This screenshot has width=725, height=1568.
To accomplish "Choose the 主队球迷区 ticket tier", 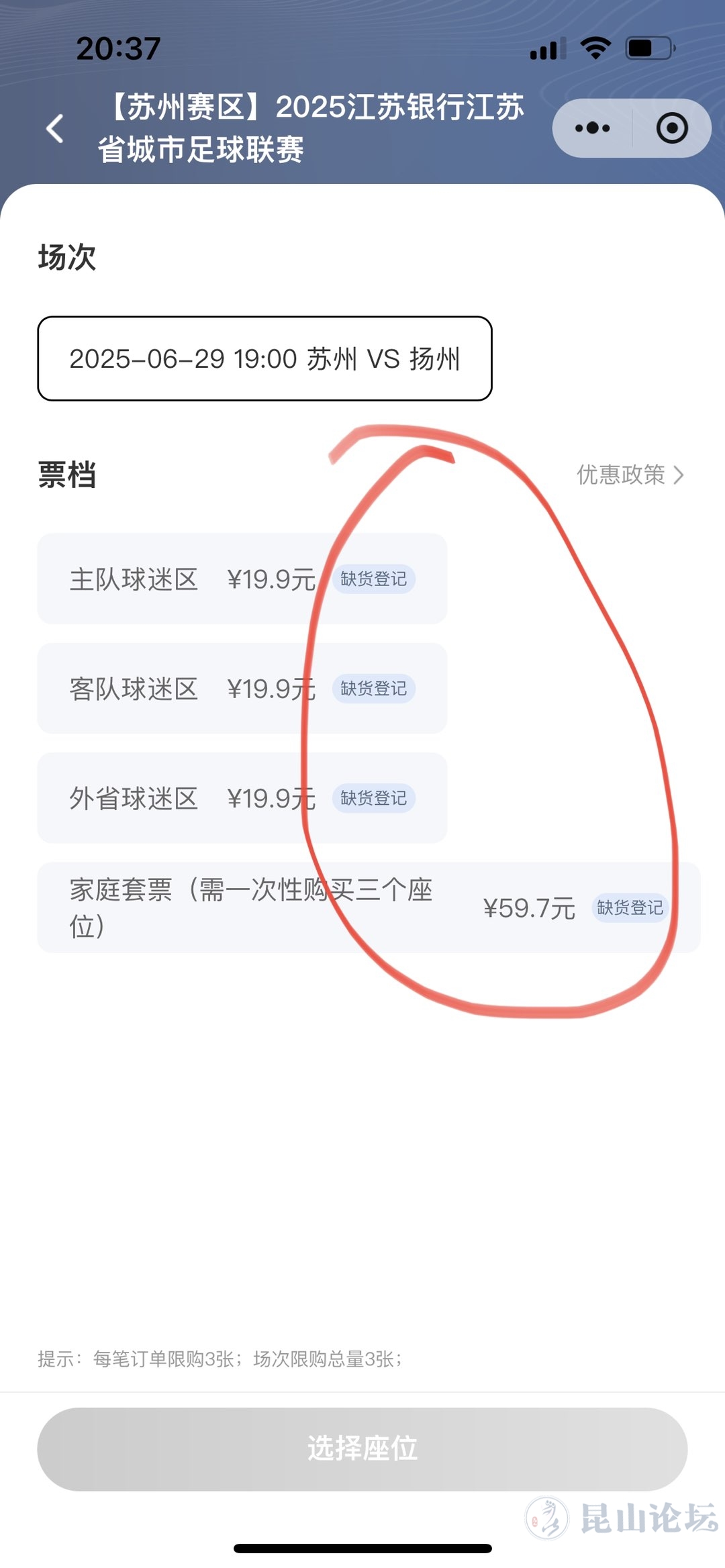I will pos(242,579).
